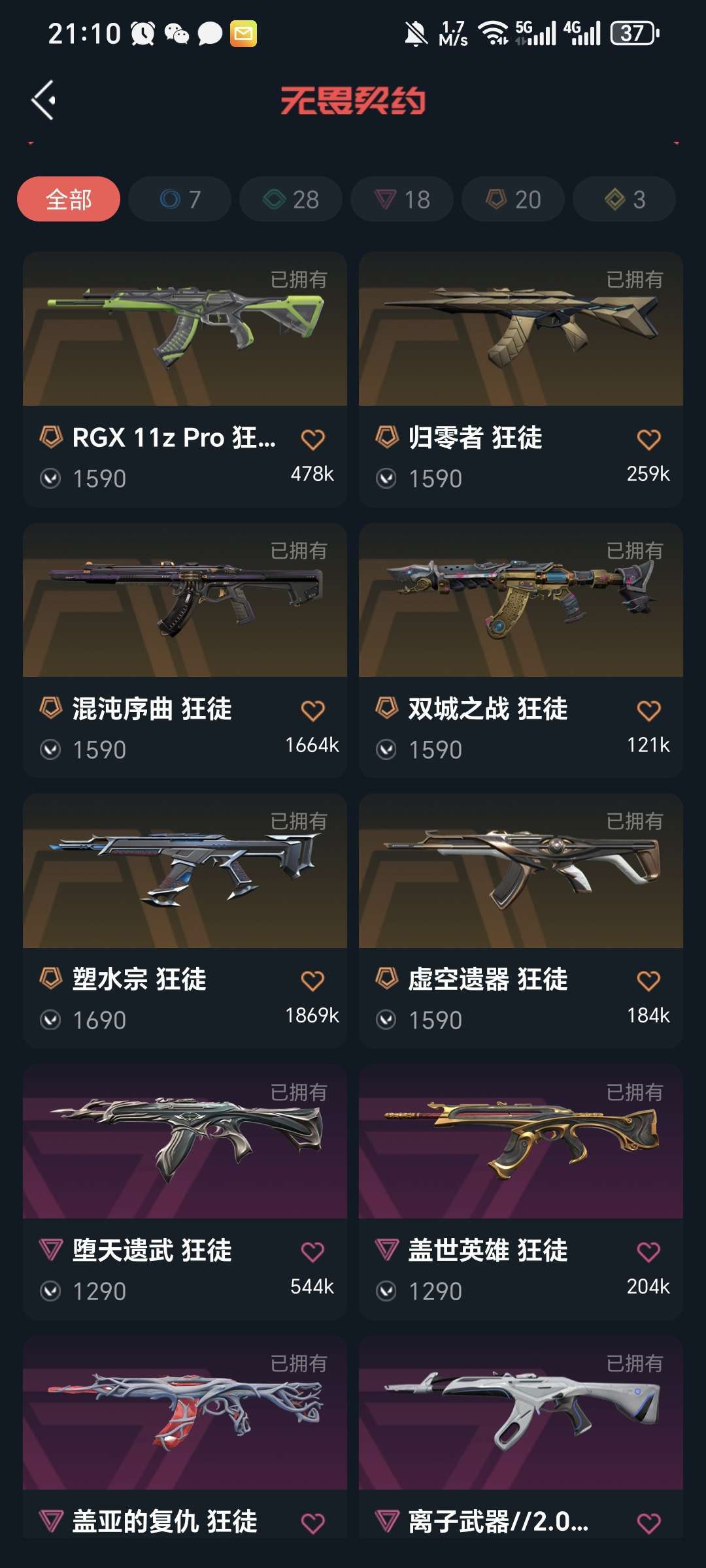Filter by the orange tier with 20 items
Image resolution: width=706 pixels, height=1568 pixels.
click(513, 199)
